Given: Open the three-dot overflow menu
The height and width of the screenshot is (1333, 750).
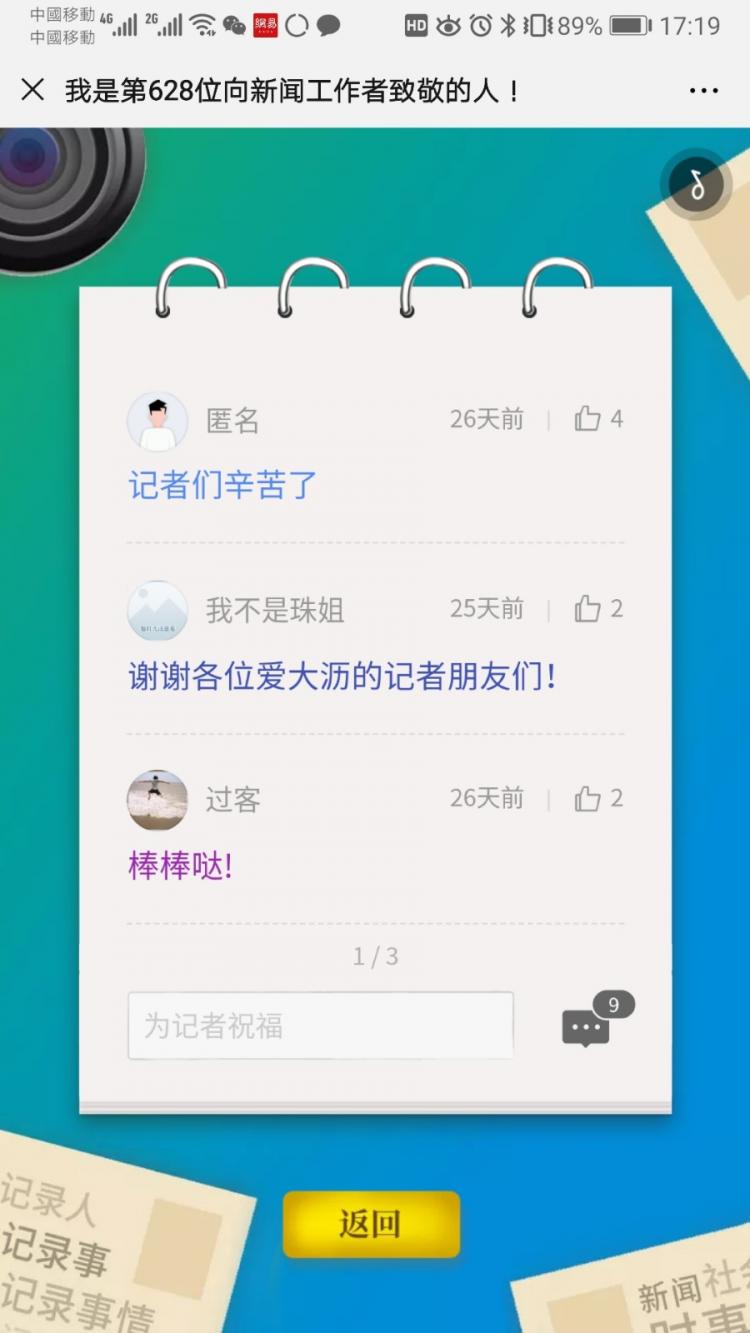Looking at the screenshot, I should tap(704, 91).
